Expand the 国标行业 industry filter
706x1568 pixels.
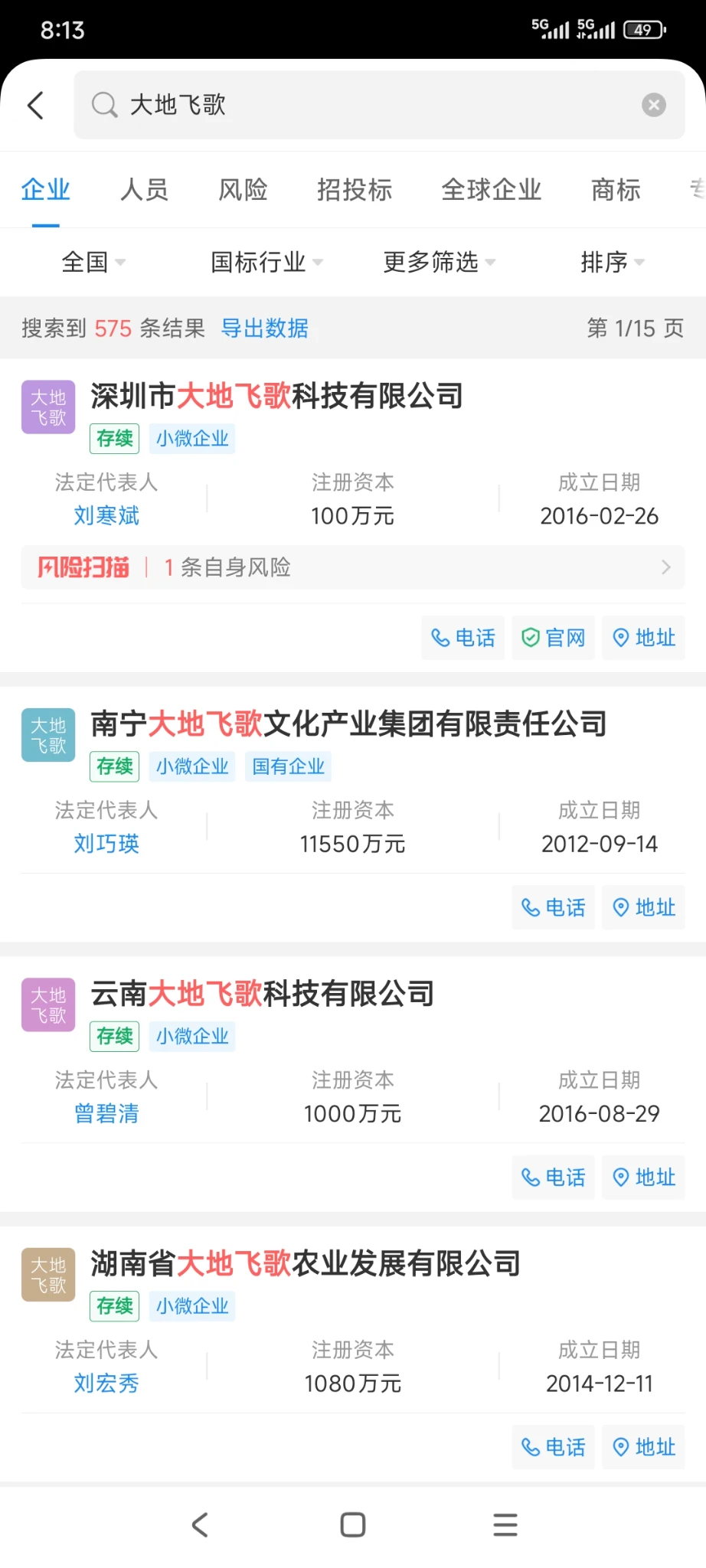266,263
